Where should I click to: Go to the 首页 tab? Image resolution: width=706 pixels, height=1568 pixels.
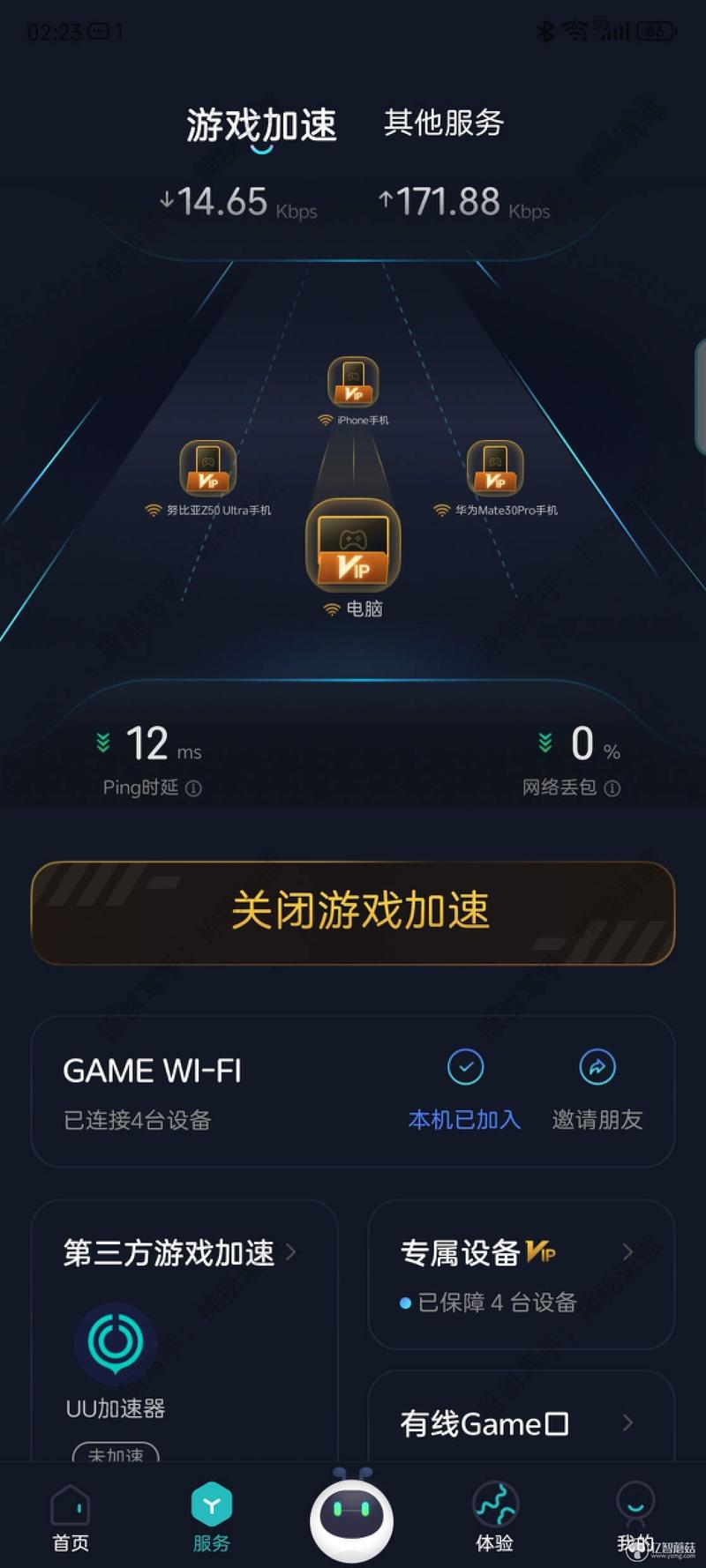(71, 1518)
